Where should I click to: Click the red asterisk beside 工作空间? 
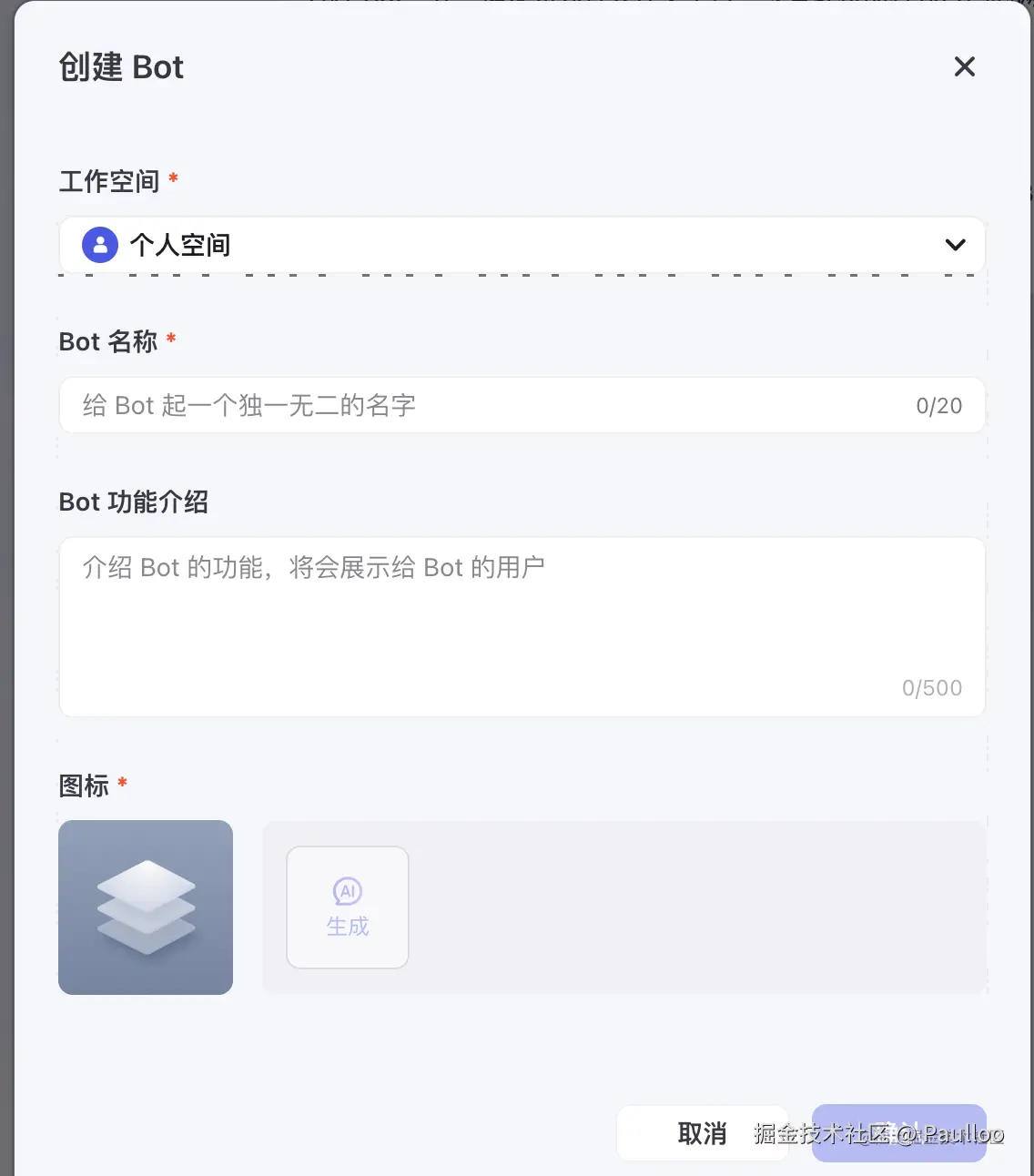[173, 178]
